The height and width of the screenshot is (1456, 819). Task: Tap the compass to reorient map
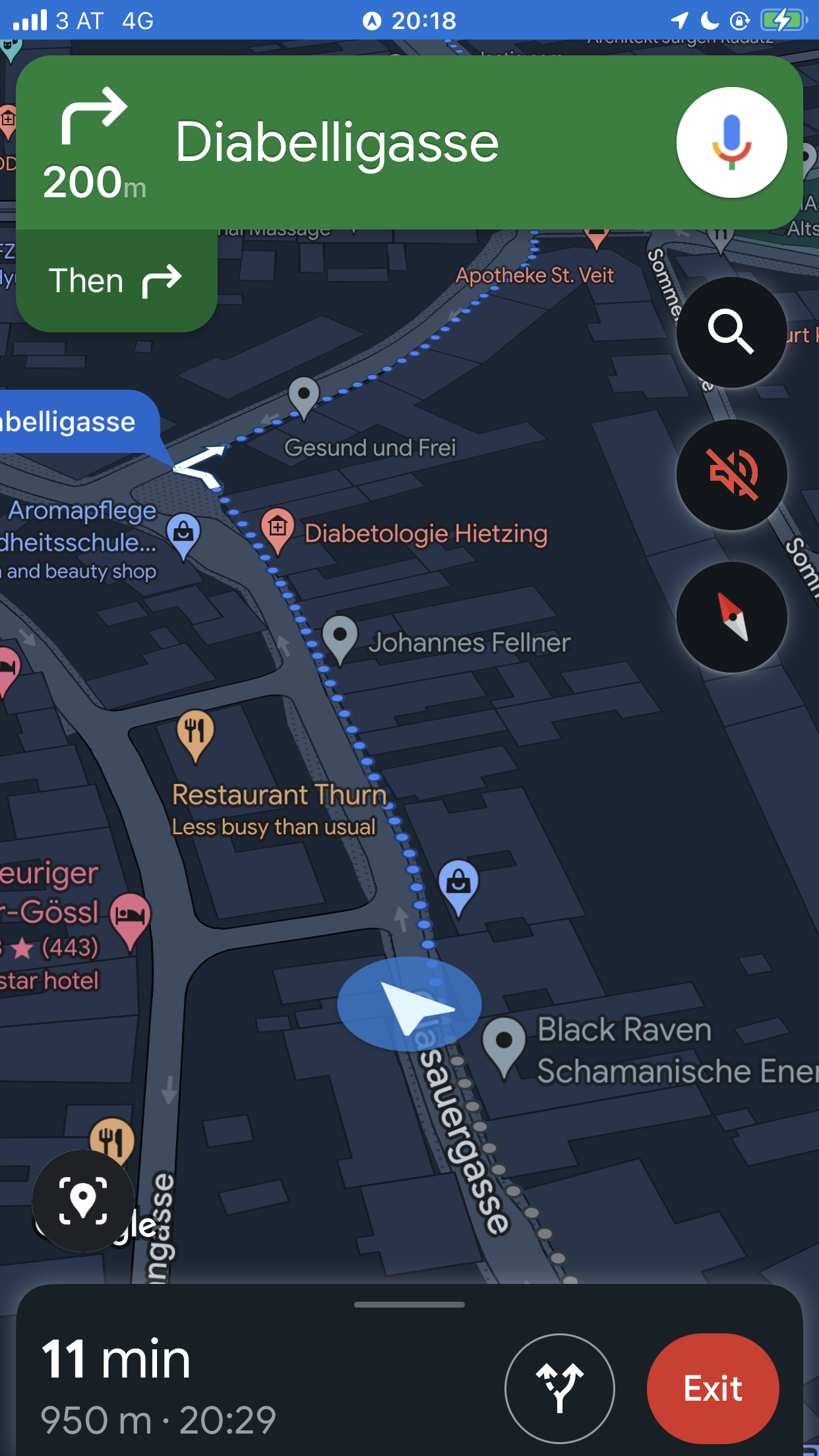[731, 617]
